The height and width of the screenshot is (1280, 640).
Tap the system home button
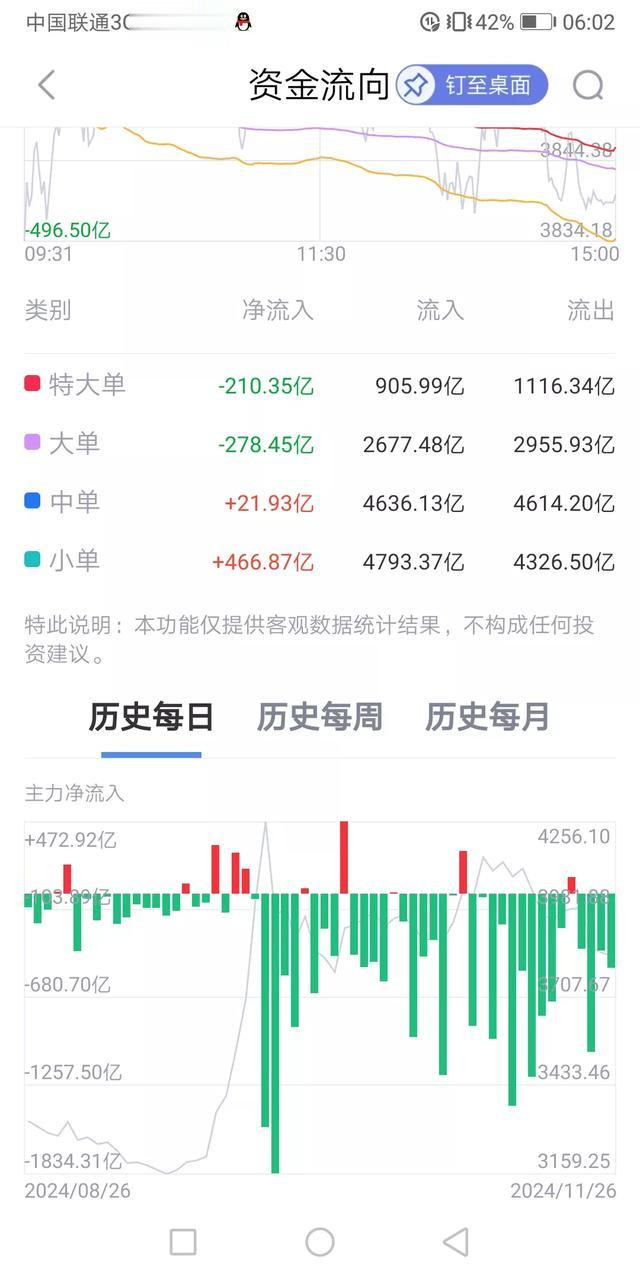click(320, 1242)
